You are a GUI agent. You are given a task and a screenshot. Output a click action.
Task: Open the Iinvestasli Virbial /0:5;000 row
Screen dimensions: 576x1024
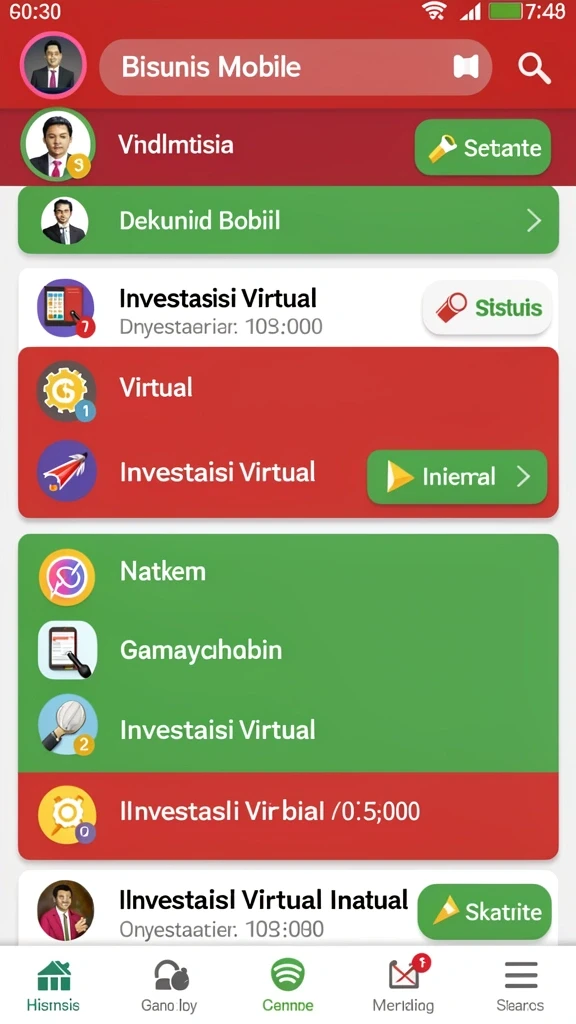click(288, 814)
